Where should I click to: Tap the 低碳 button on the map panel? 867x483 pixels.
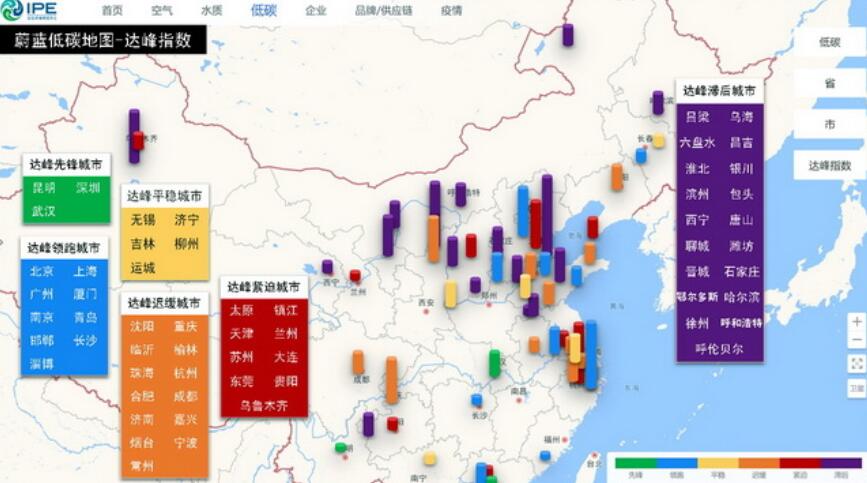tap(830, 42)
